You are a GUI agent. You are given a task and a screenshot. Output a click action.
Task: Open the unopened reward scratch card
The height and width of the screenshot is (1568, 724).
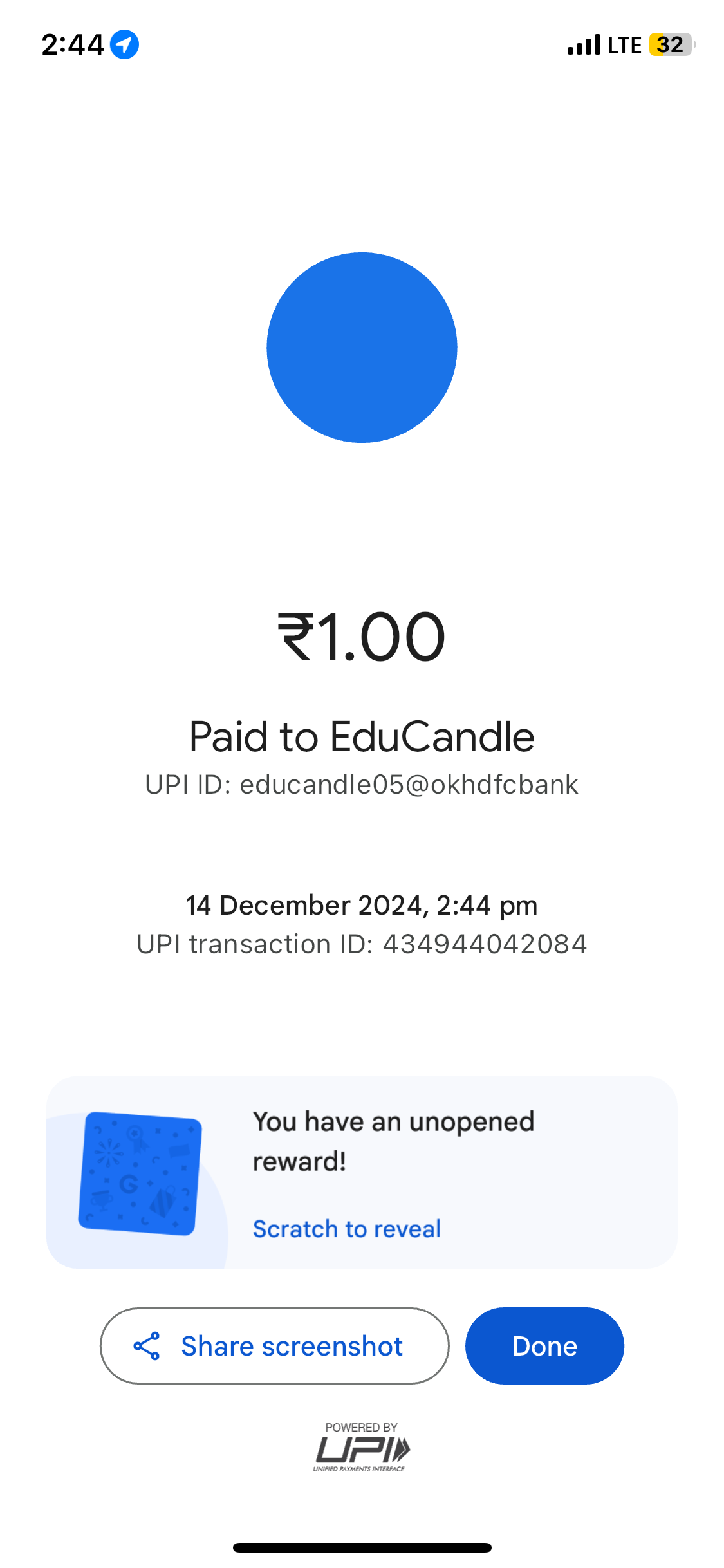coord(140,1173)
